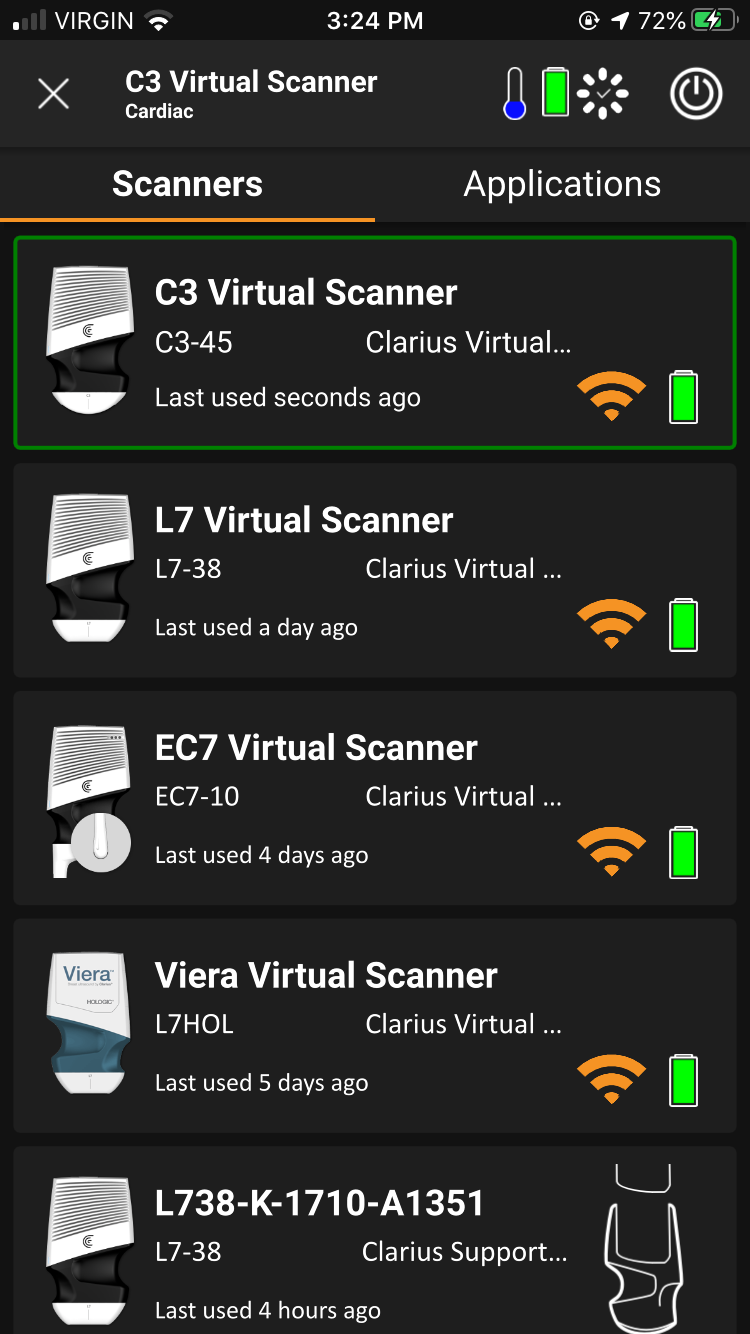
Task: Pick the Viera Virtual Scanner
Action: (375, 1026)
